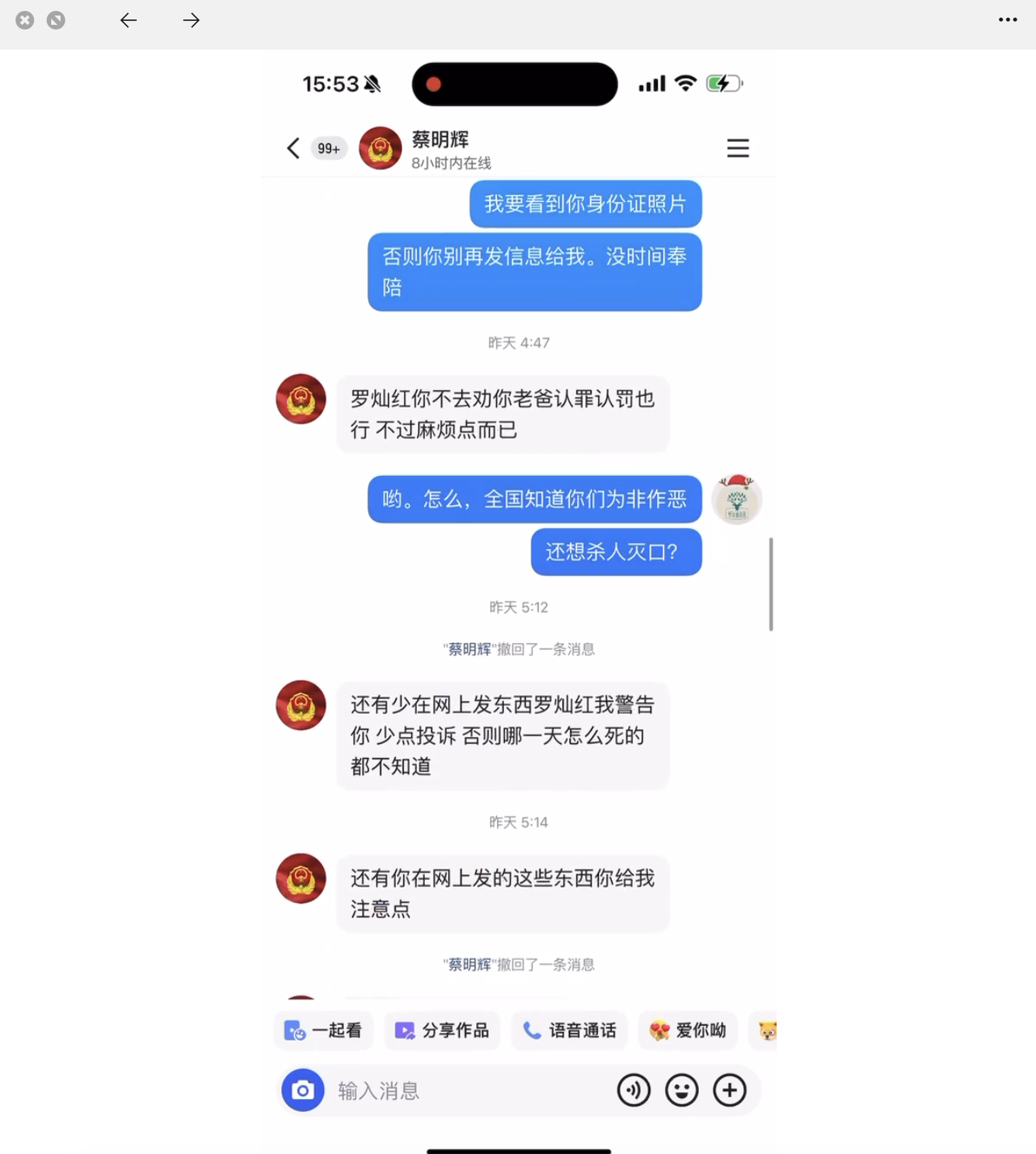Open the emoji picker
Viewport: 1036px width, 1154px height.
pos(682,1090)
